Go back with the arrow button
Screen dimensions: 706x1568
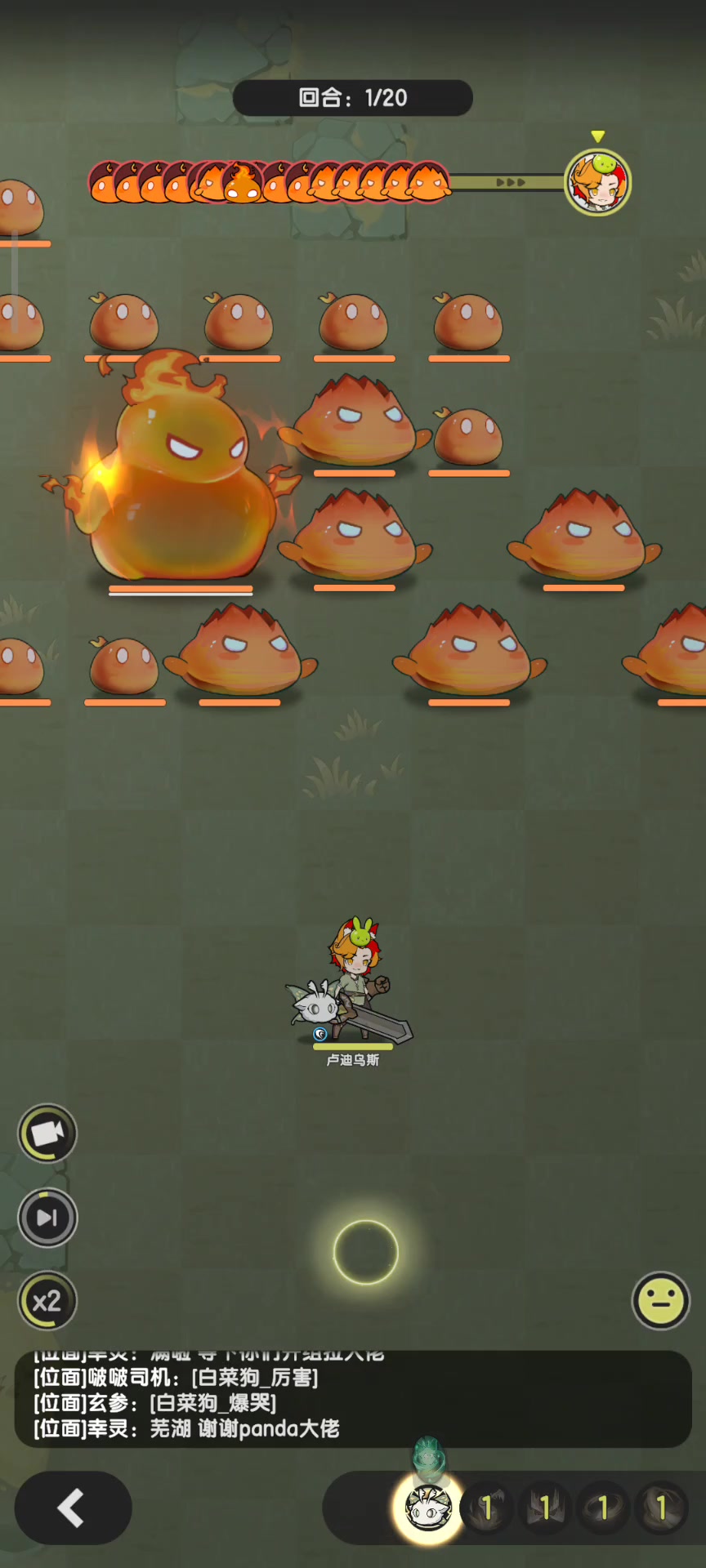point(73,1508)
